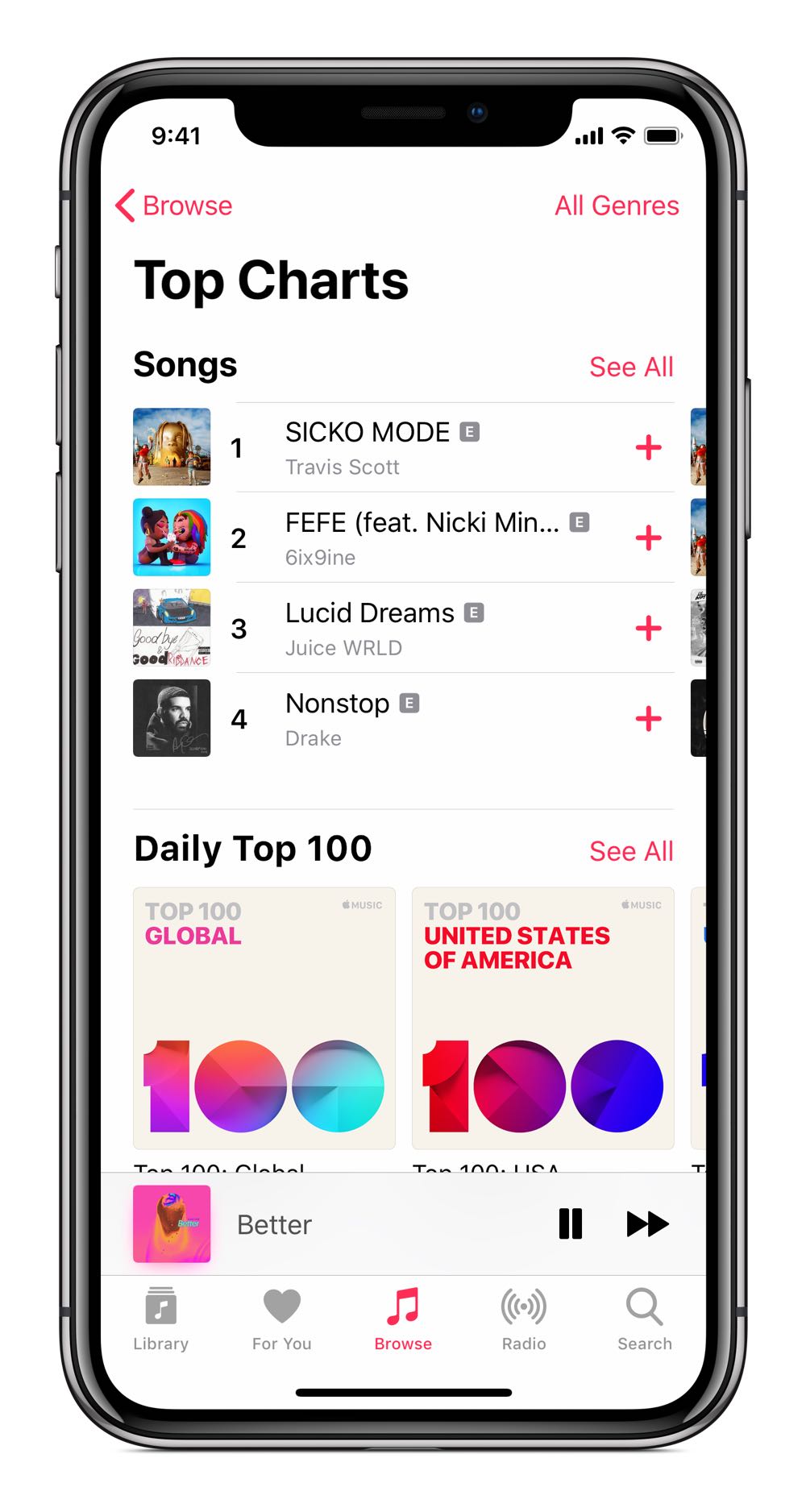Pause the song Better
The width and height of the screenshot is (806, 1512).
click(570, 1223)
